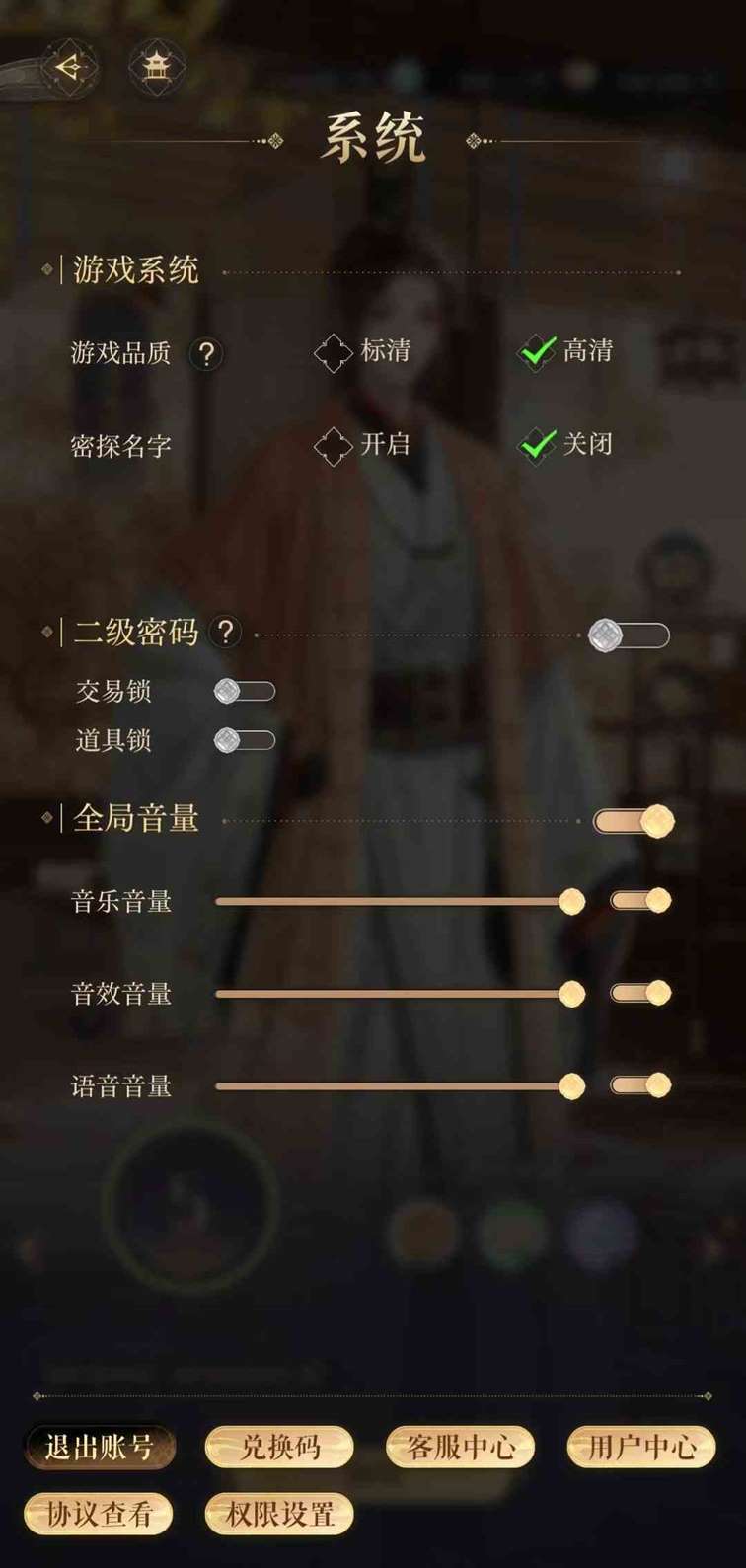This screenshot has height=1568, width=746.
Task: Open 权限设置 permissions
Action: coord(279,1514)
